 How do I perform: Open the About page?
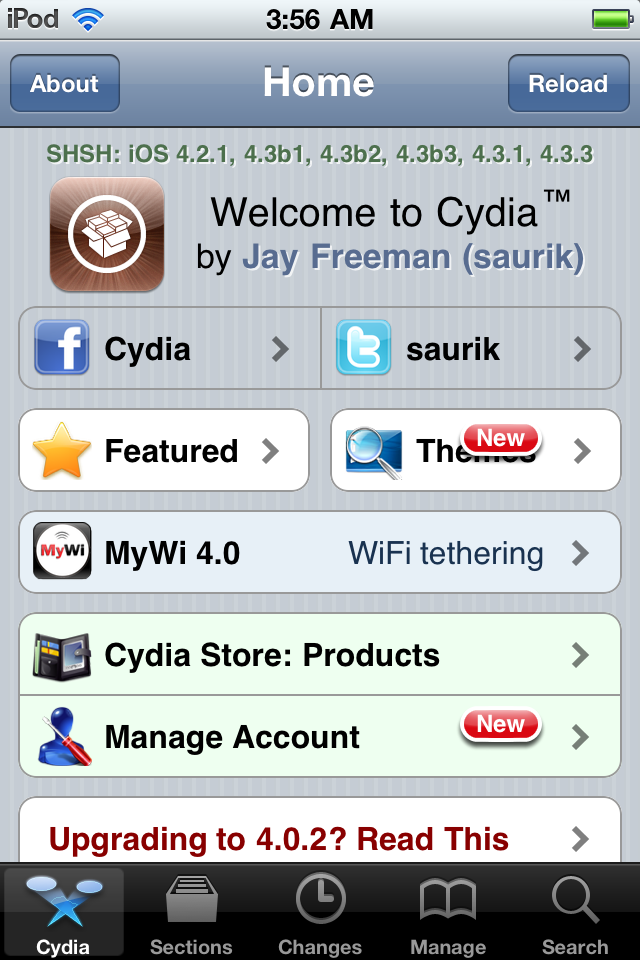tap(65, 84)
